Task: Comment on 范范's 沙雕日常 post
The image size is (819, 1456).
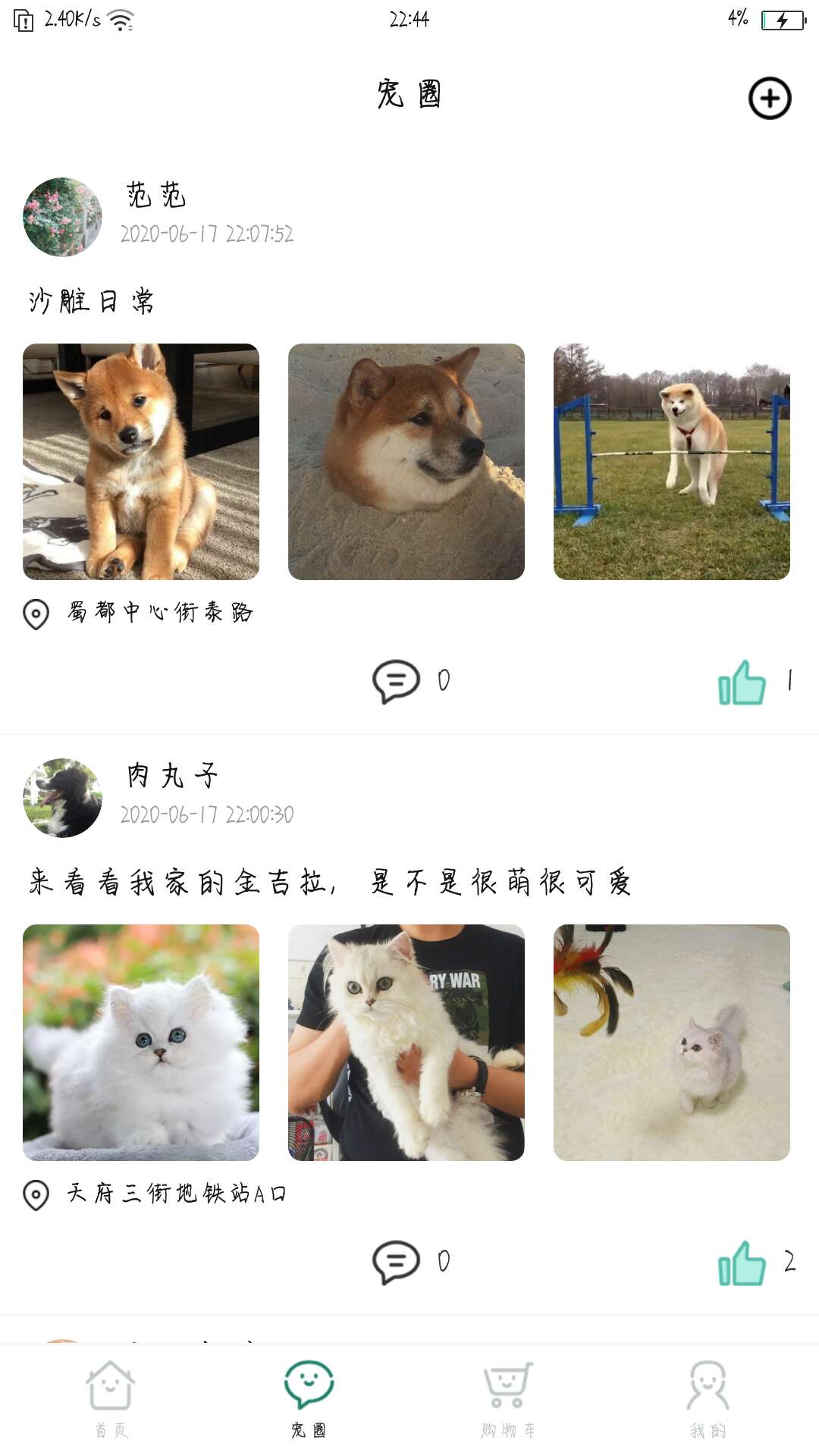Action: pos(396,681)
